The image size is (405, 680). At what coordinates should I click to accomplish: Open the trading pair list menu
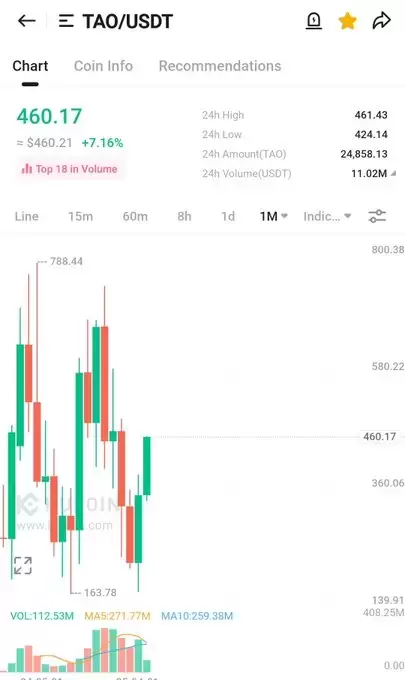point(66,21)
